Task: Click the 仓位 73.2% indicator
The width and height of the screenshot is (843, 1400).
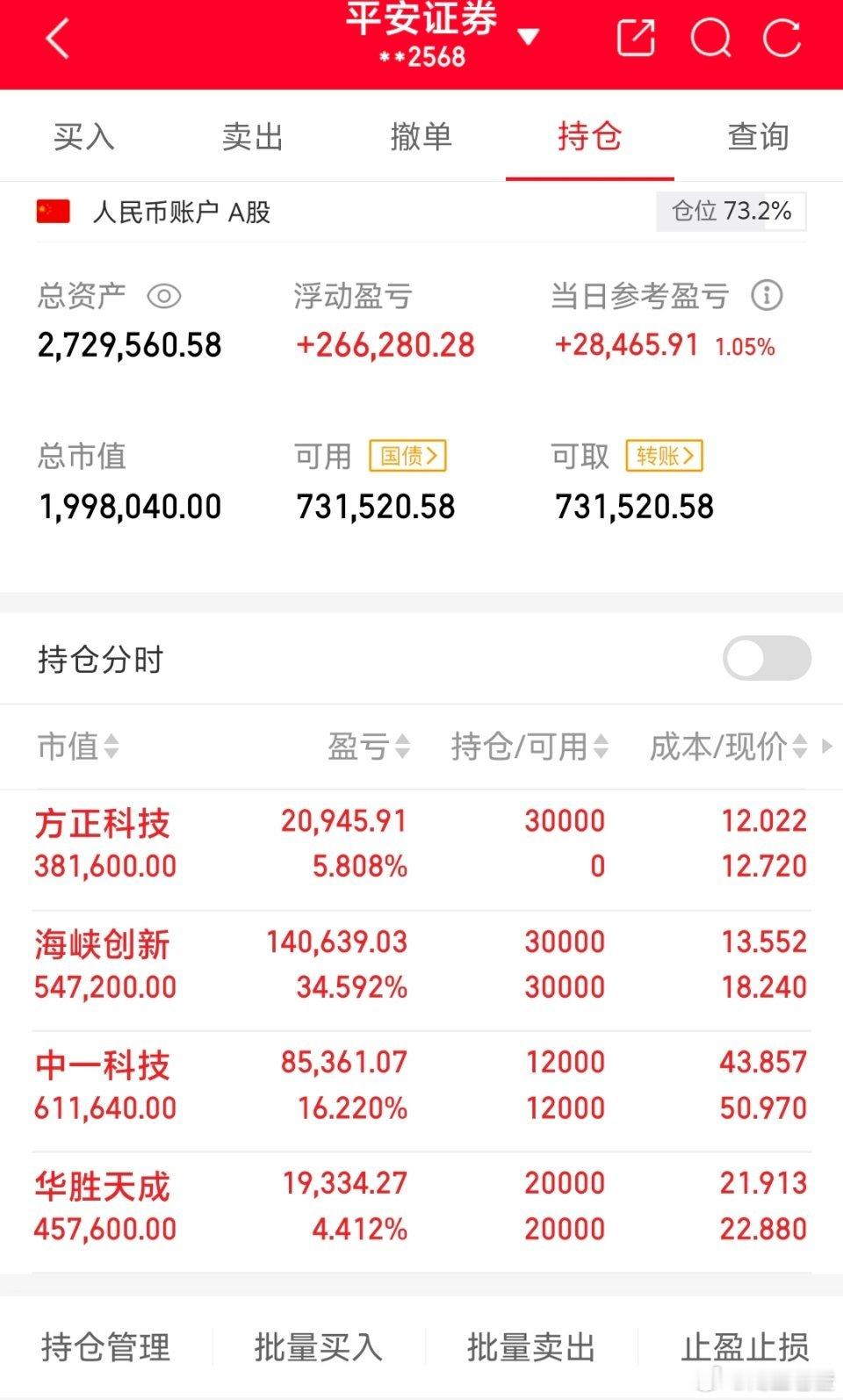Action: point(731,211)
